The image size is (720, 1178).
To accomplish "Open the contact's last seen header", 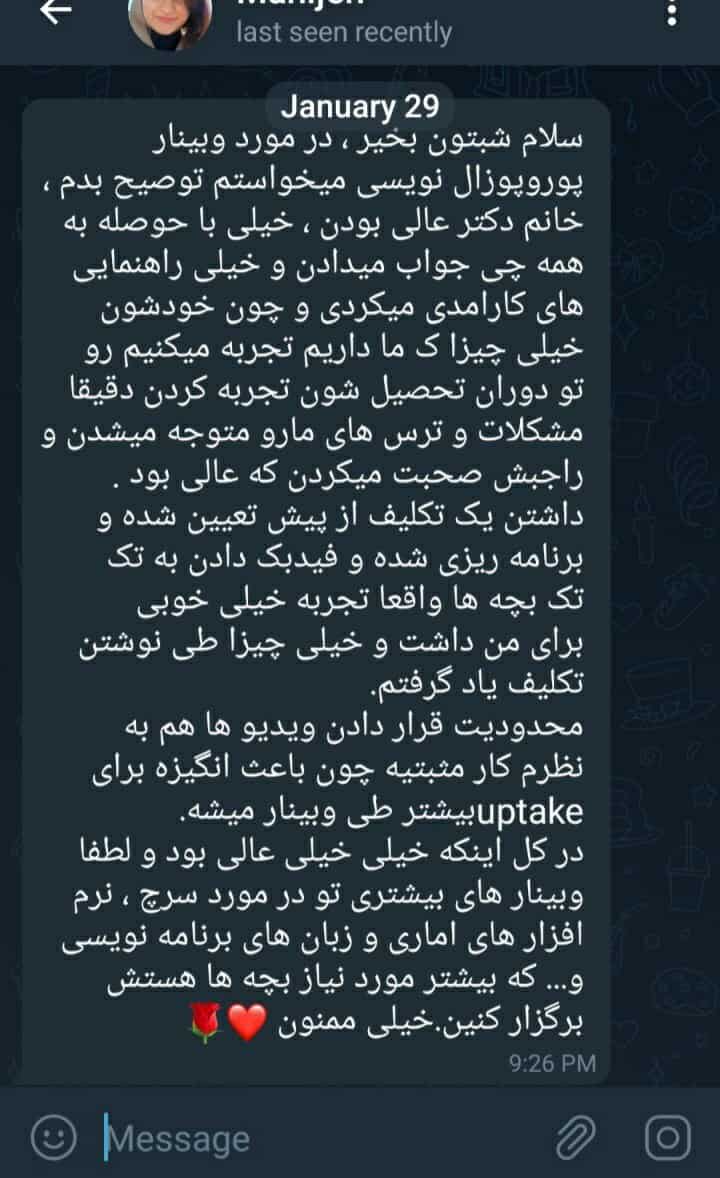I will pos(343,32).
